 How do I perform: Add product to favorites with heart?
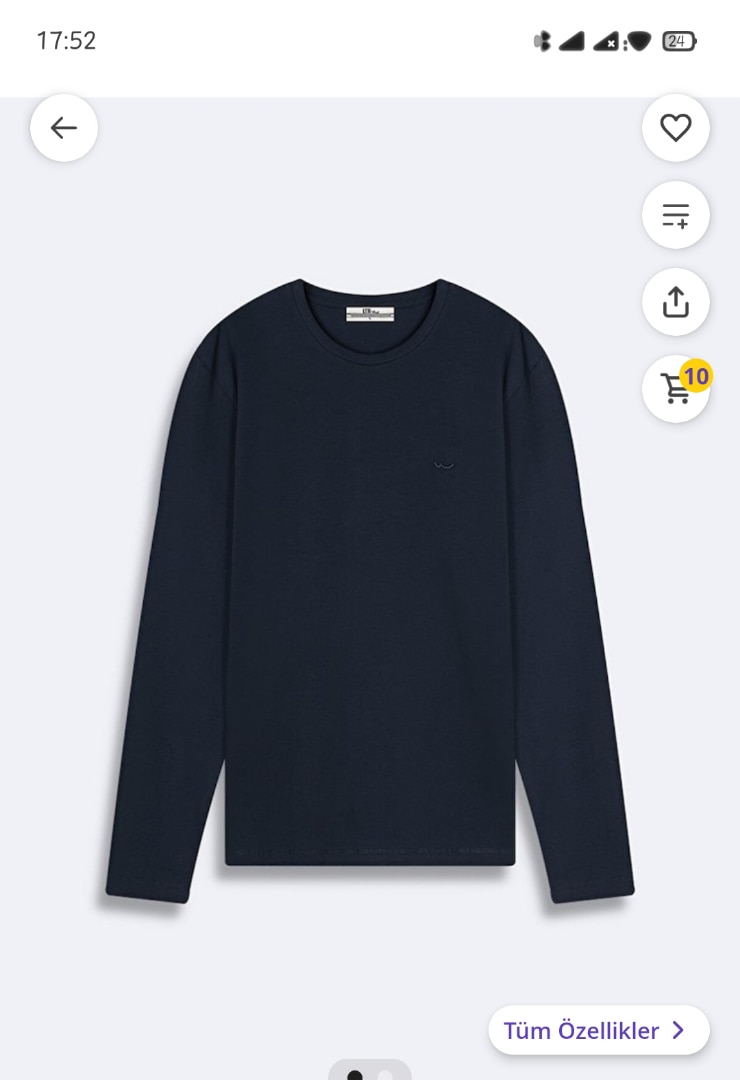point(676,128)
